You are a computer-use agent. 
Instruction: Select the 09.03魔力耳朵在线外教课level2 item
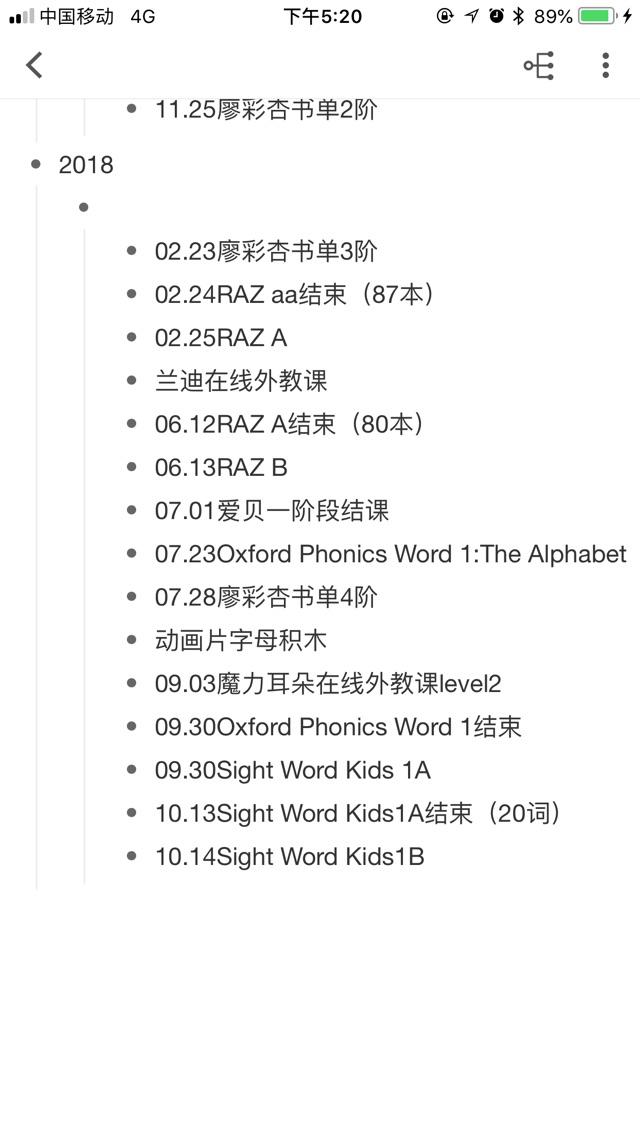[328, 684]
